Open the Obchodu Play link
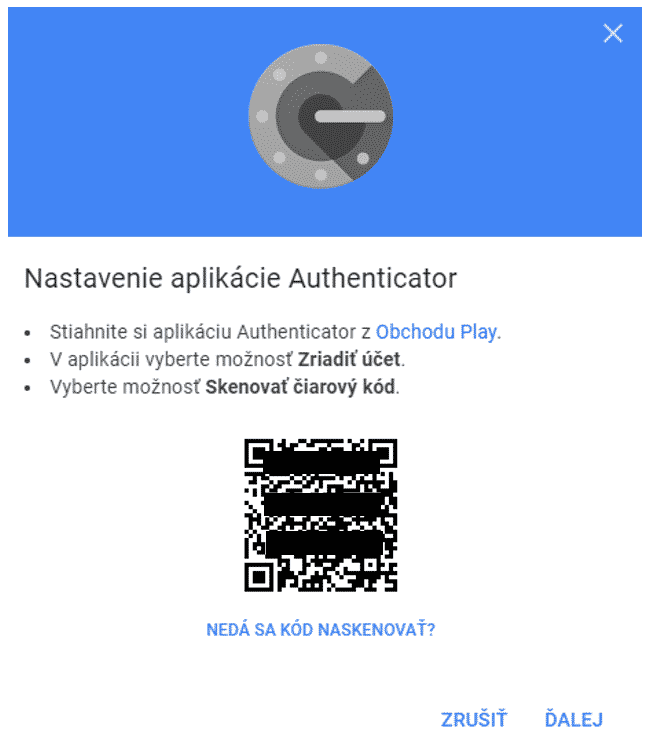The height and width of the screenshot is (746, 648). (x=436, y=332)
